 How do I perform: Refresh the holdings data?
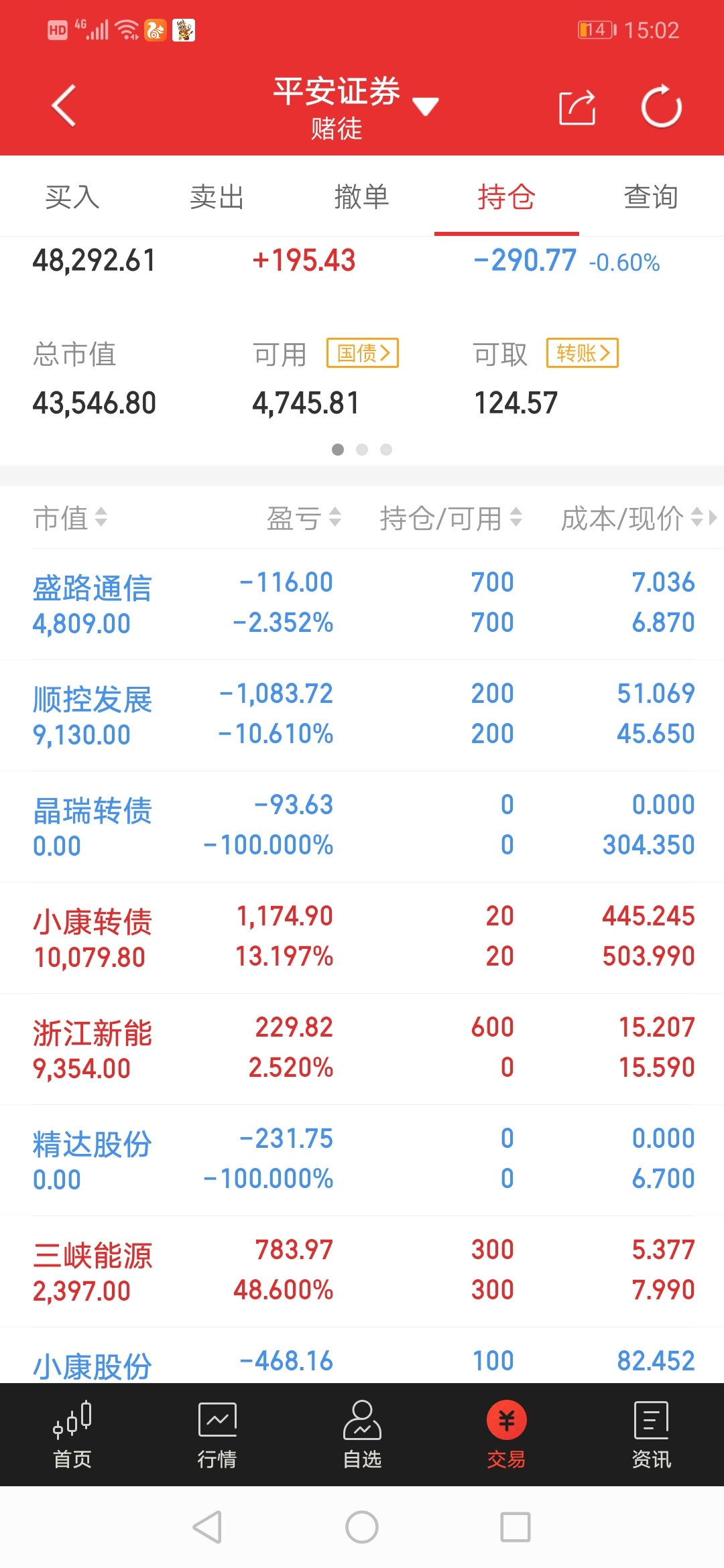click(661, 106)
